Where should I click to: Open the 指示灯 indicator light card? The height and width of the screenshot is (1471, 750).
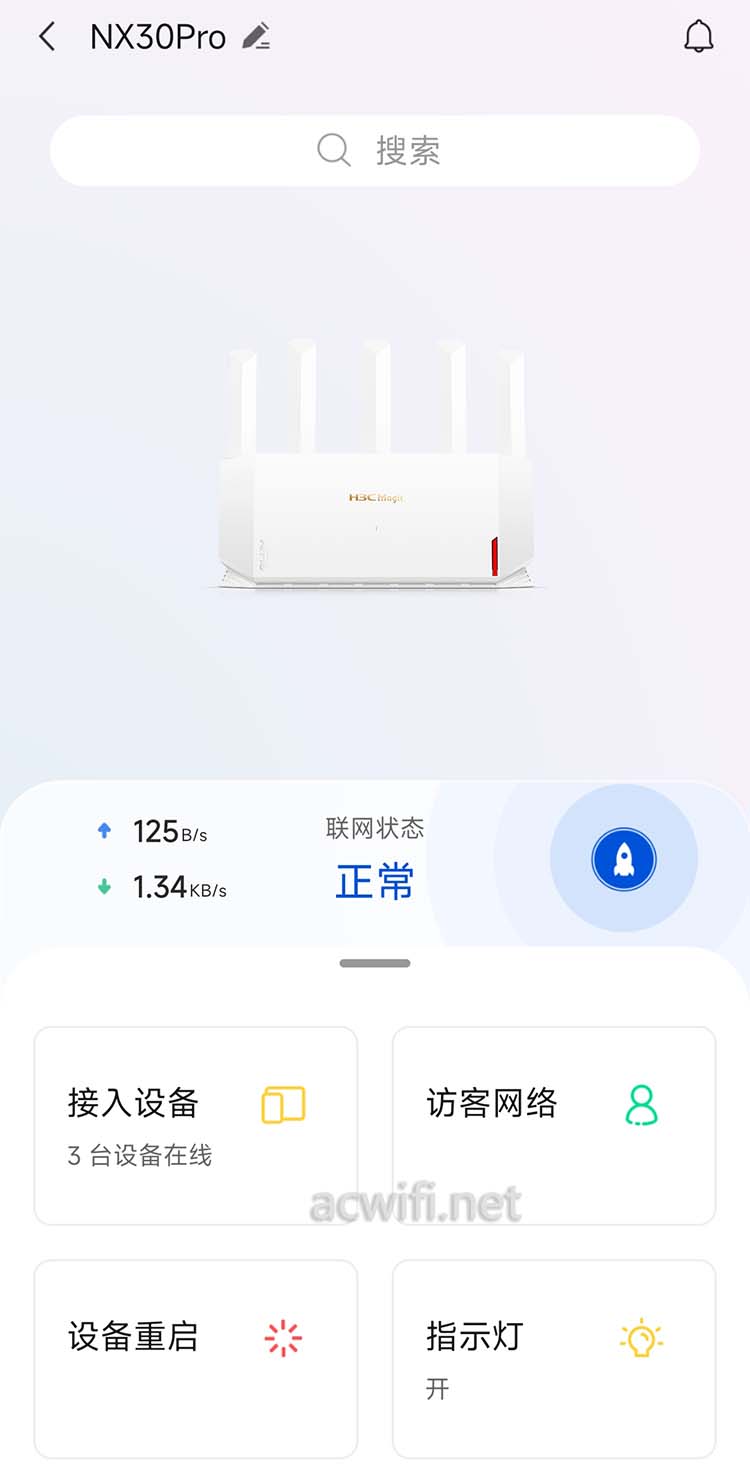point(554,1358)
